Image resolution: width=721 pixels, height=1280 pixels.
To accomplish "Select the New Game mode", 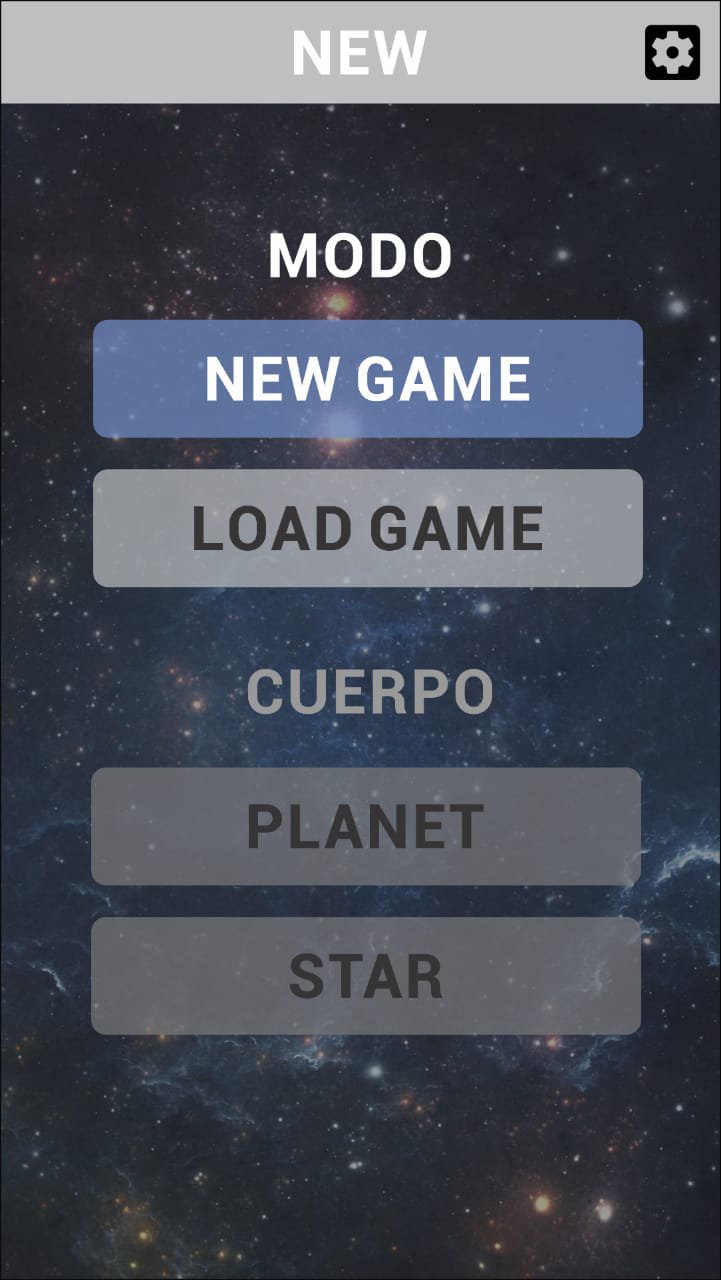I will click(367, 379).
